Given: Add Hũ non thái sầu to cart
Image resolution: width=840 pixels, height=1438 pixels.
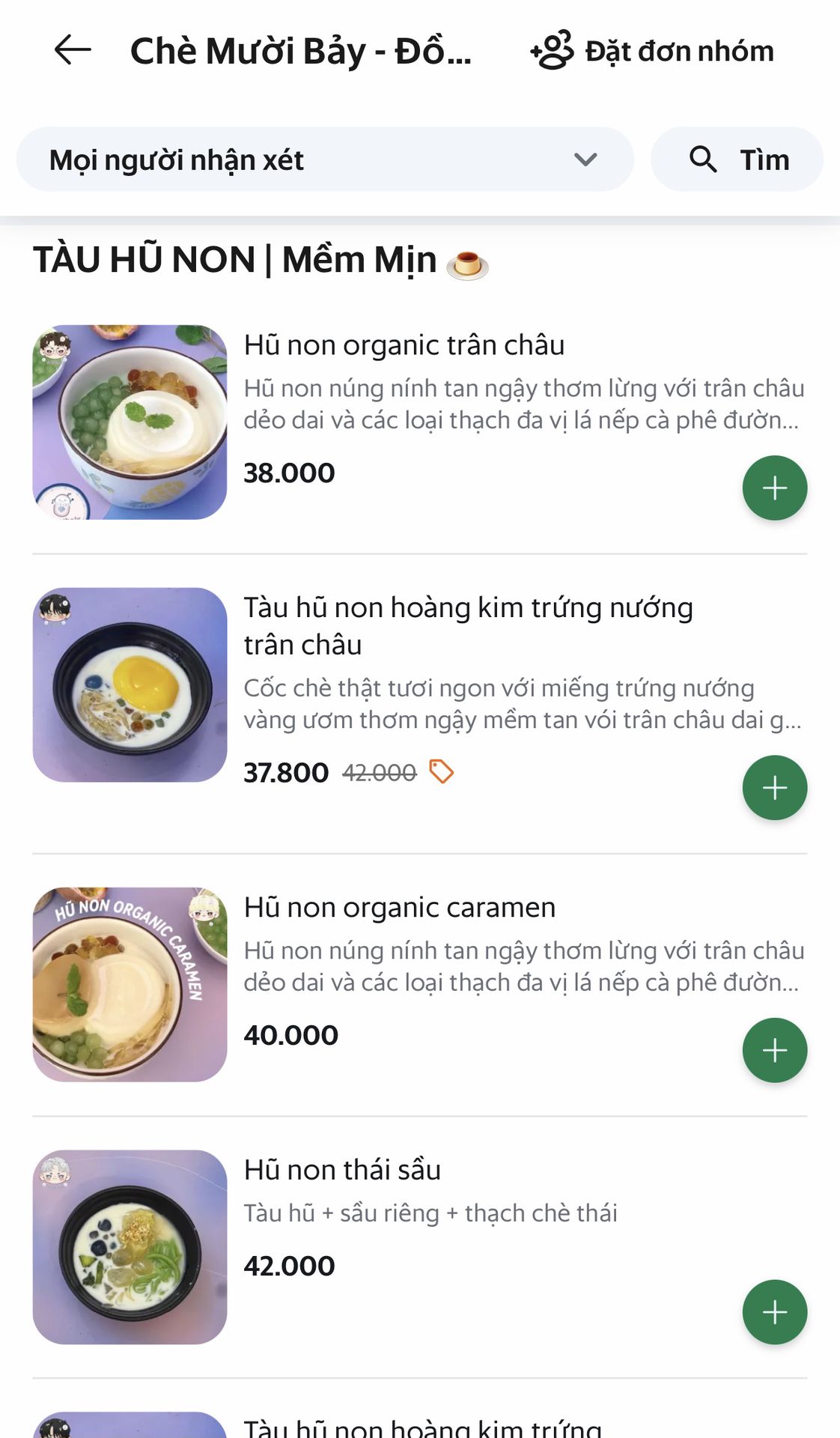Looking at the screenshot, I should (774, 1312).
